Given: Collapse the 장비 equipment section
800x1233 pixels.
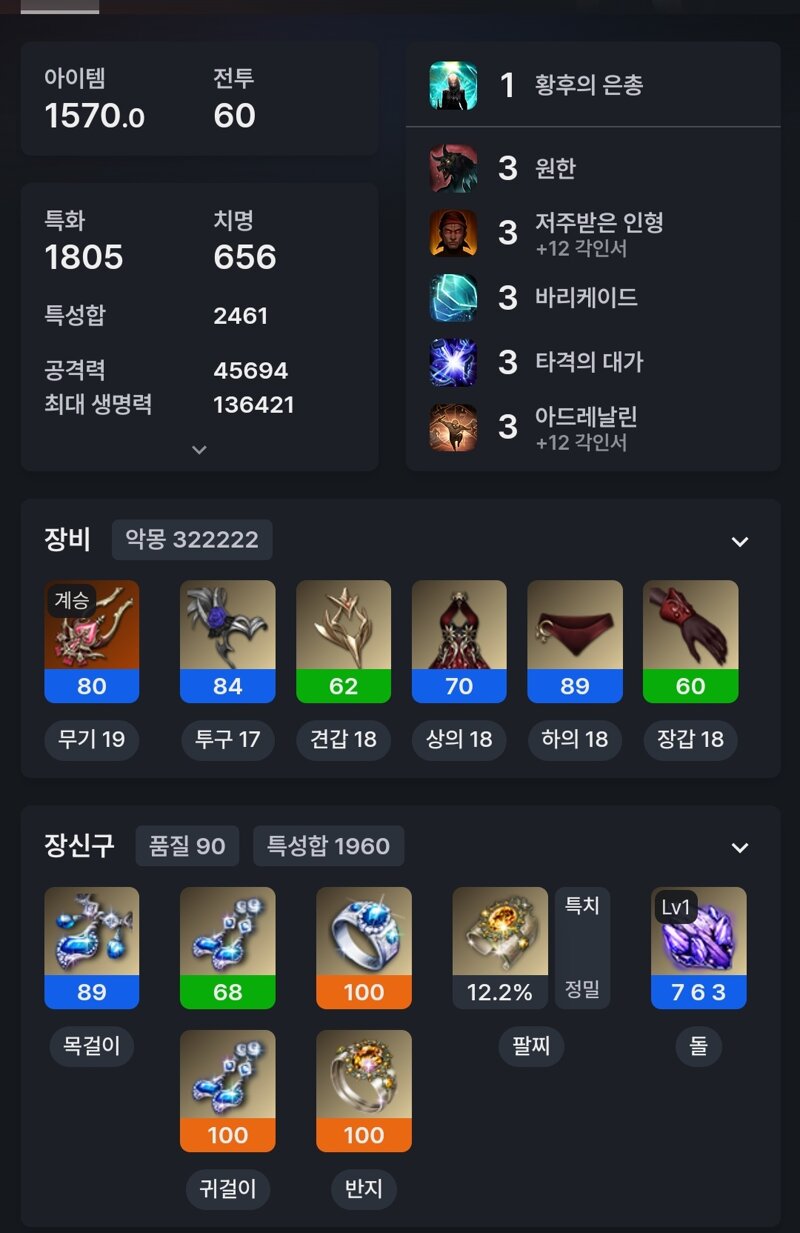Looking at the screenshot, I should 739,541.
